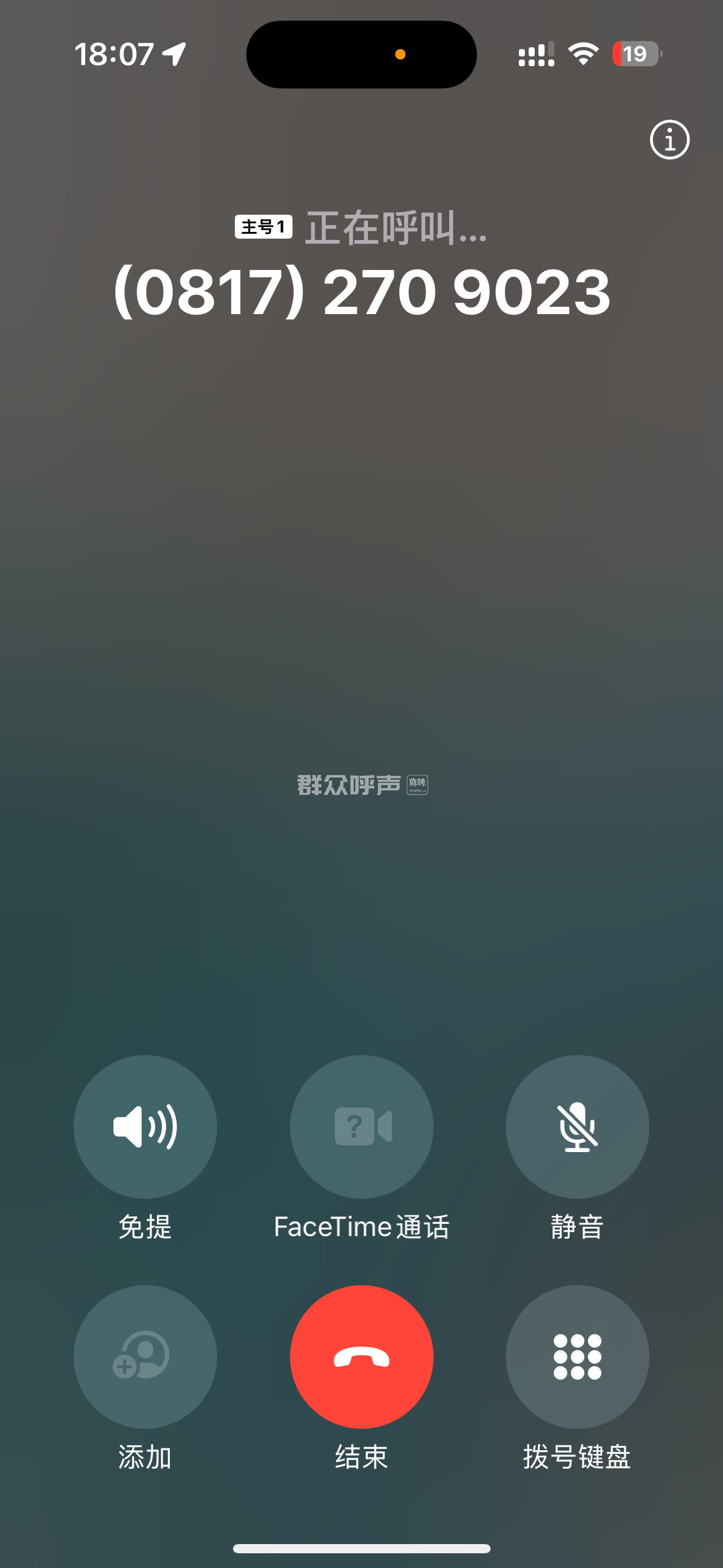End the call (结束)
The image size is (723, 1568).
point(361,1356)
